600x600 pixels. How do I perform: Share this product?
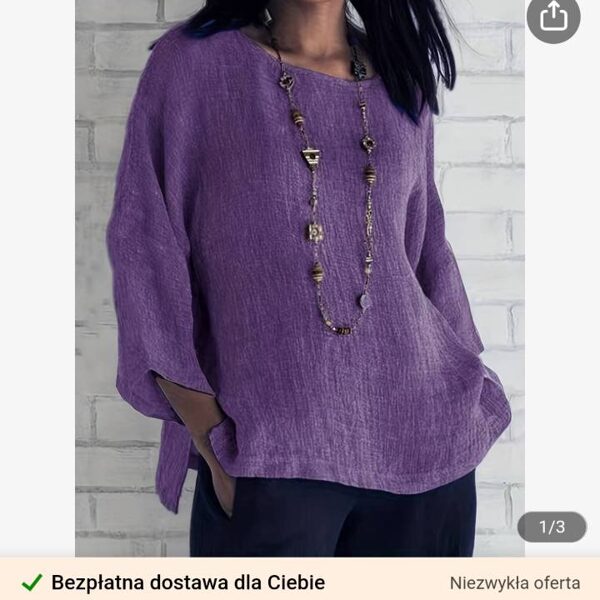pos(553,17)
